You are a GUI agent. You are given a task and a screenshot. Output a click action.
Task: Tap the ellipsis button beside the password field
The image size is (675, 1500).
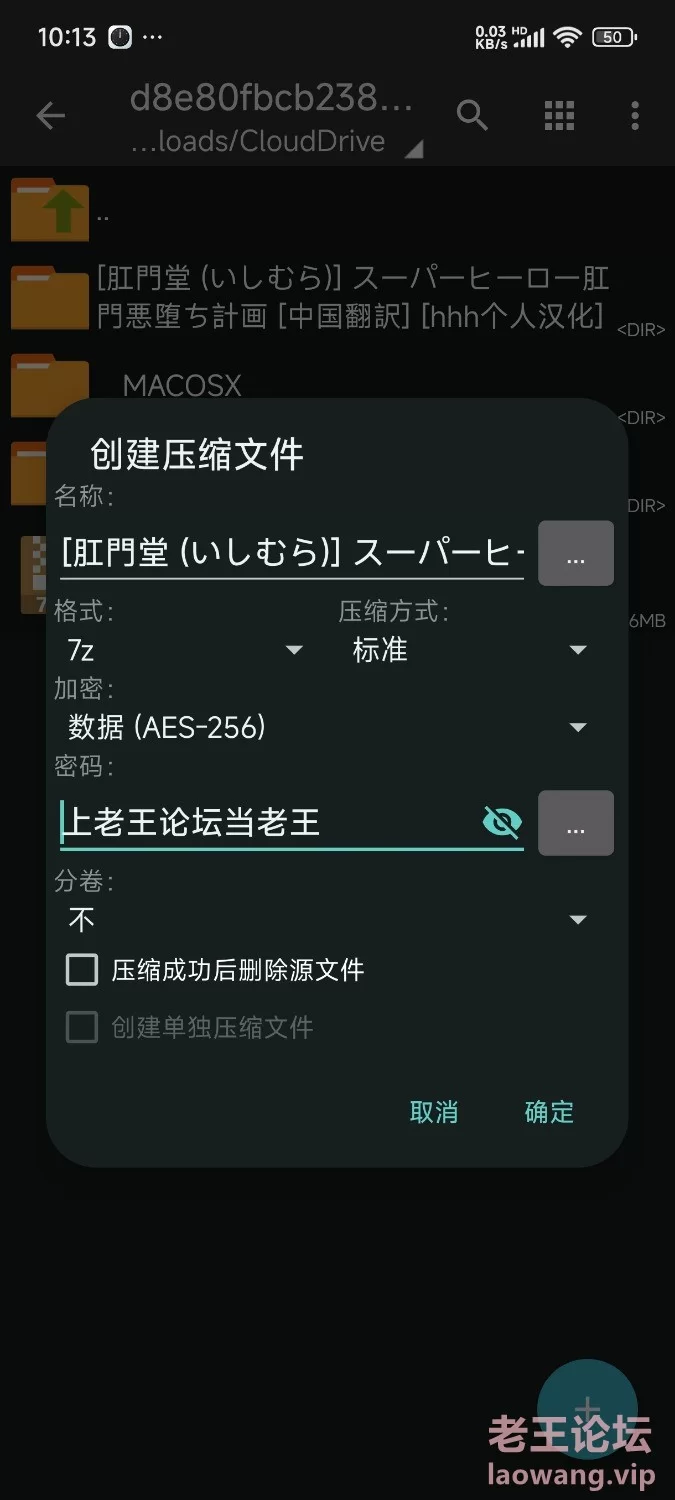tap(576, 823)
